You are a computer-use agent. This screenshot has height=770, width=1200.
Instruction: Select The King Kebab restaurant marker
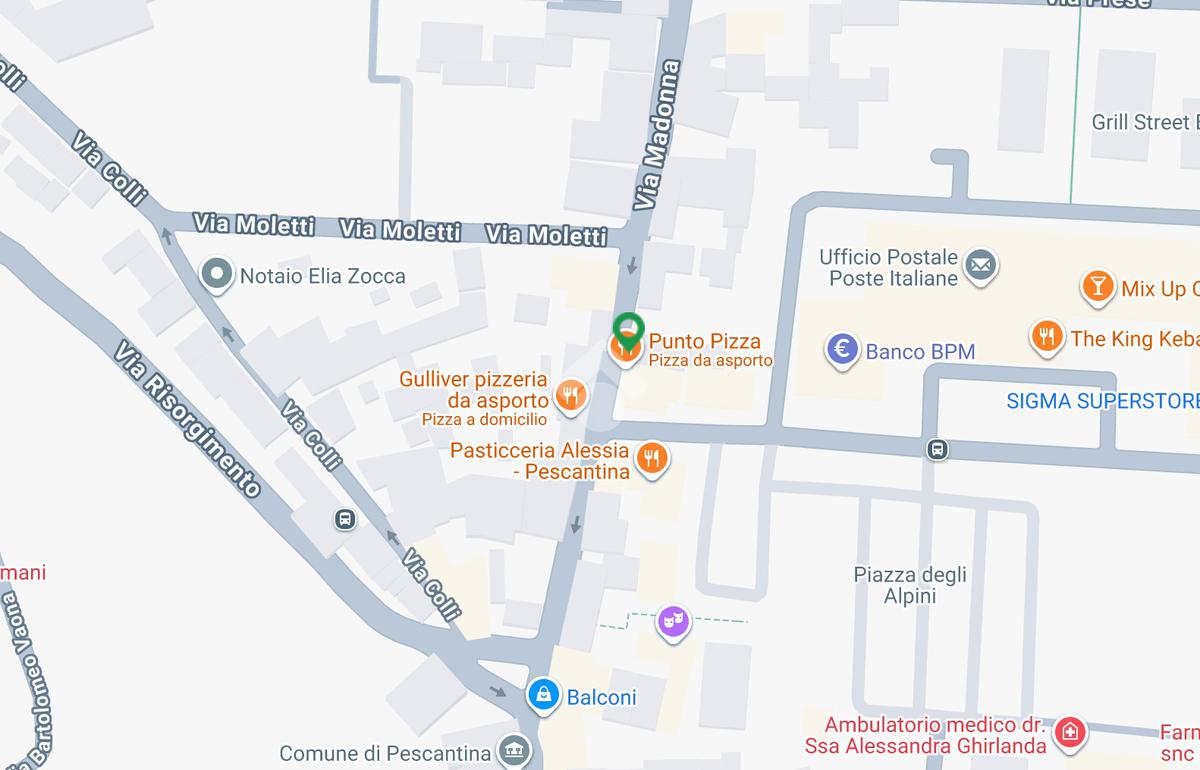tap(1048, 336)
